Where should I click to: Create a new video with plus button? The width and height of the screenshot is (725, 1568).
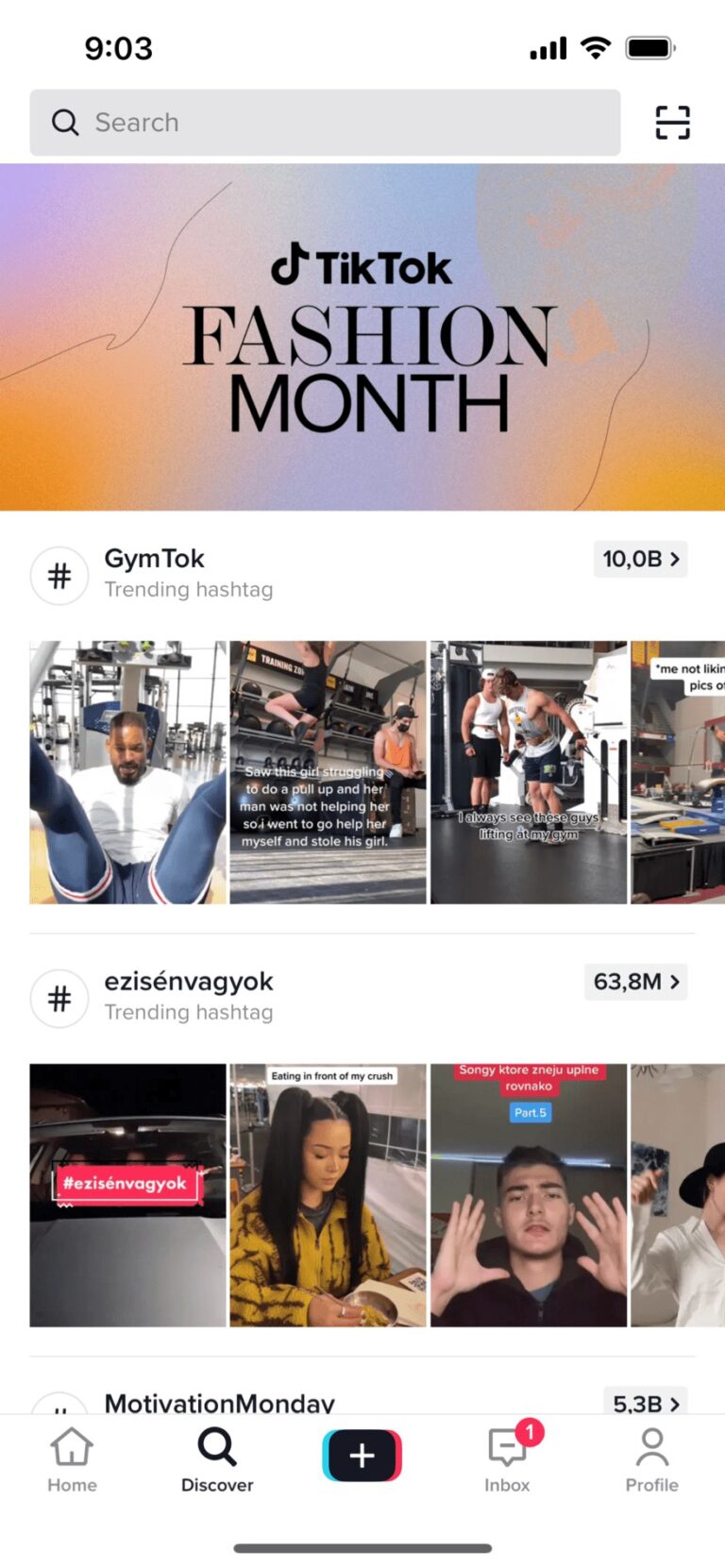click(x=362, y=1455)
